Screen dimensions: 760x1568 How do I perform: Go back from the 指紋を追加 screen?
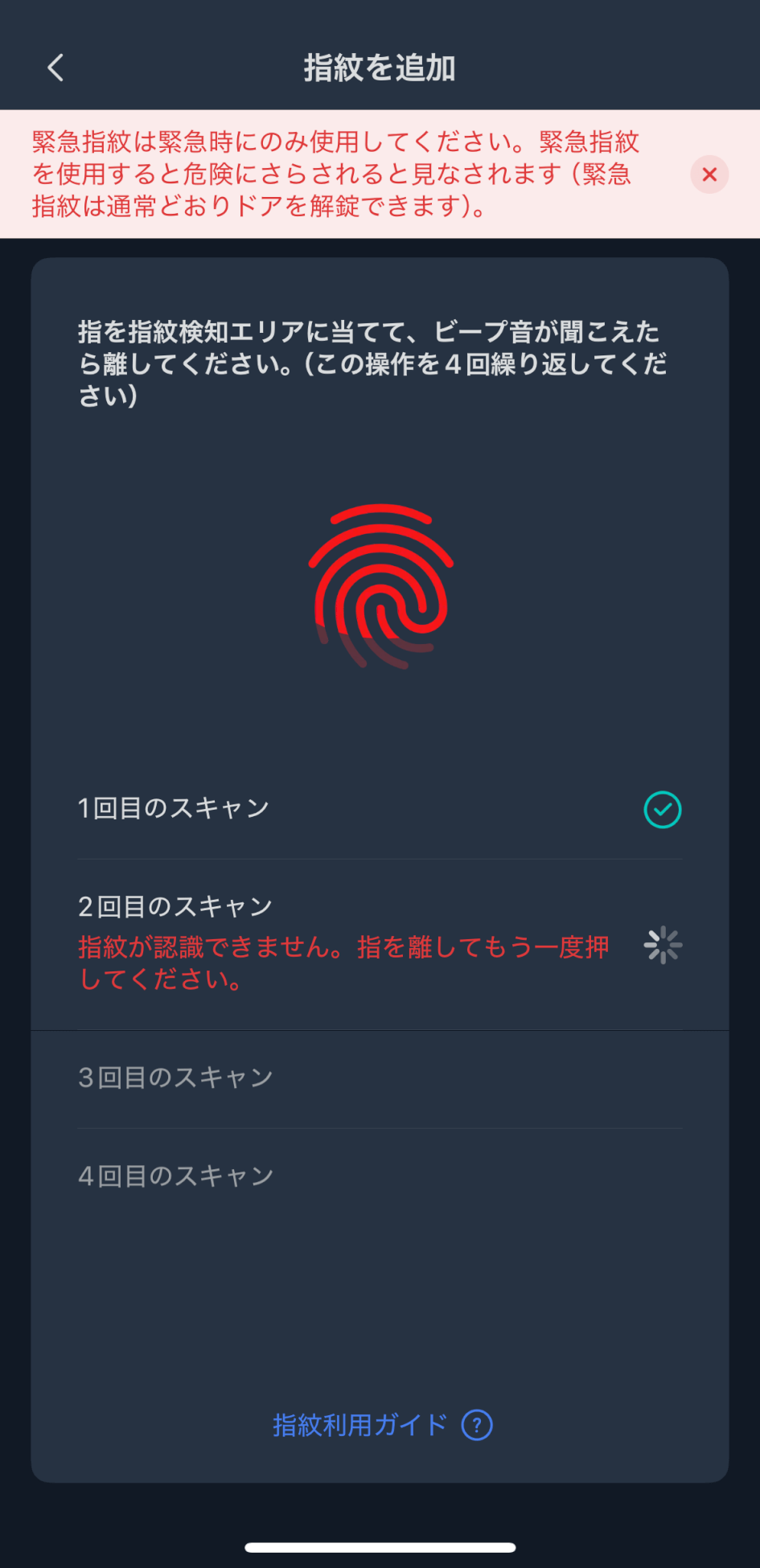coord(55,68)
